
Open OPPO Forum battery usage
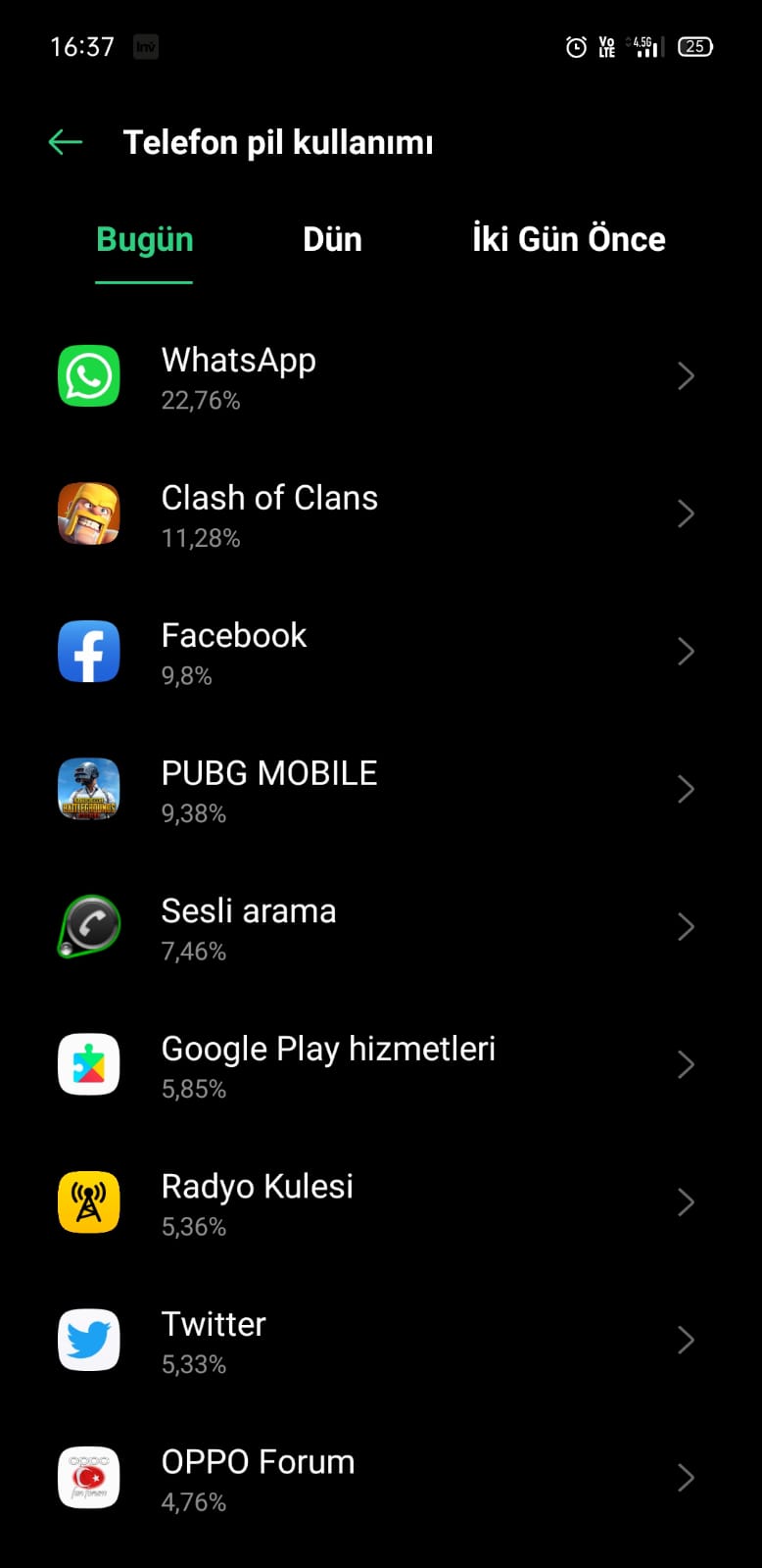(380, 1478)
